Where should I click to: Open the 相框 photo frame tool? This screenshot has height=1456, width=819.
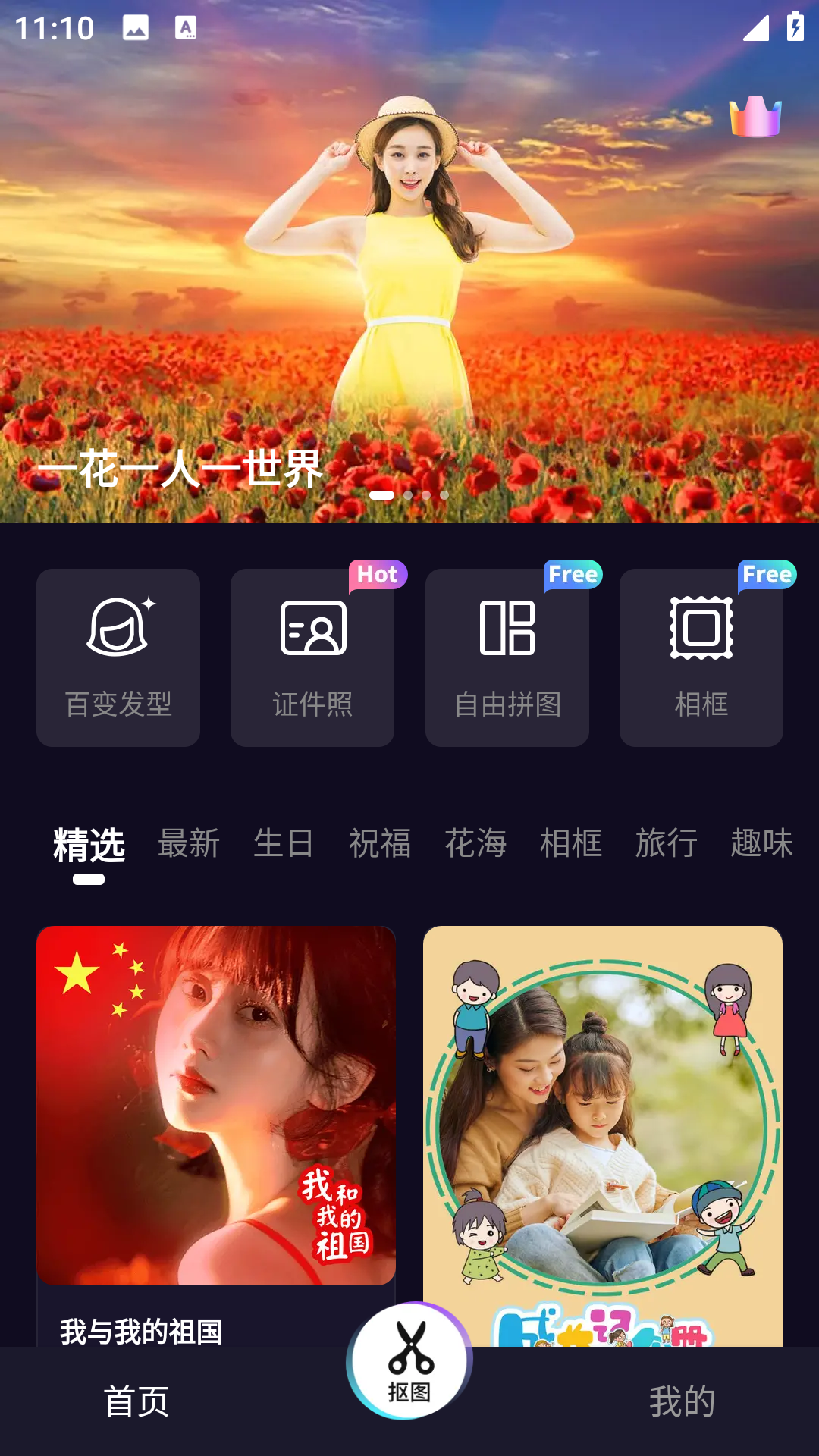click(701, 657)
